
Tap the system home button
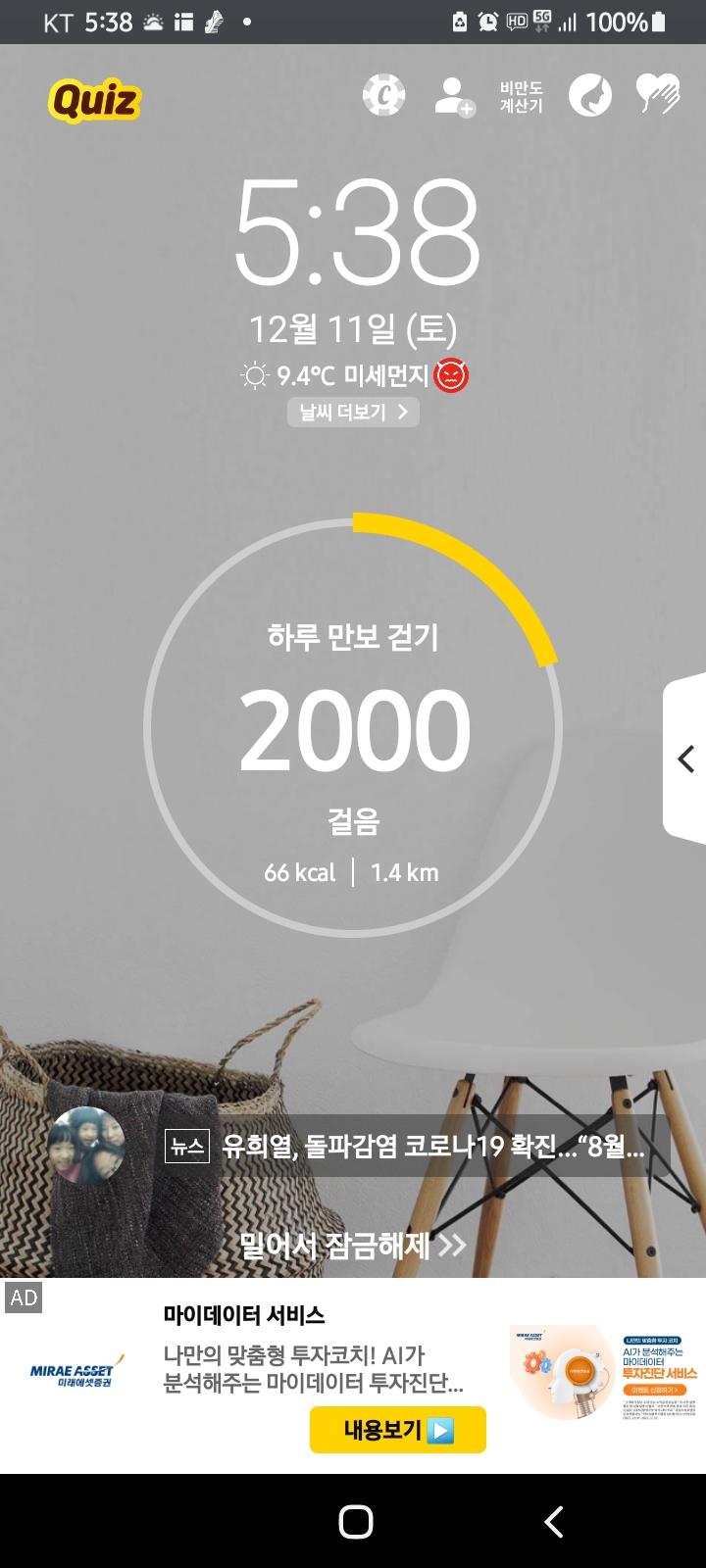tap(355, 1522)
